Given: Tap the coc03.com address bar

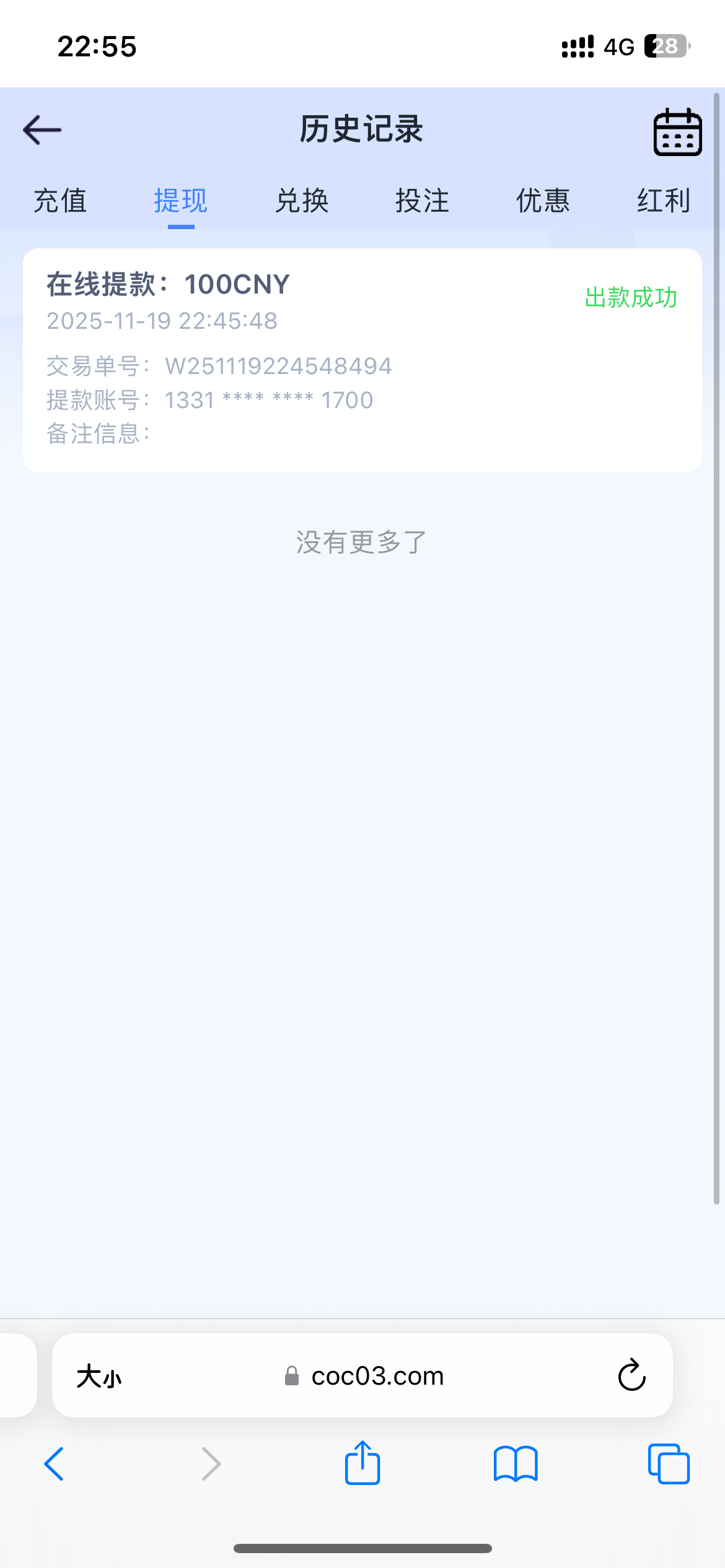Looking at the screenshot, I should pos(377,1376).
